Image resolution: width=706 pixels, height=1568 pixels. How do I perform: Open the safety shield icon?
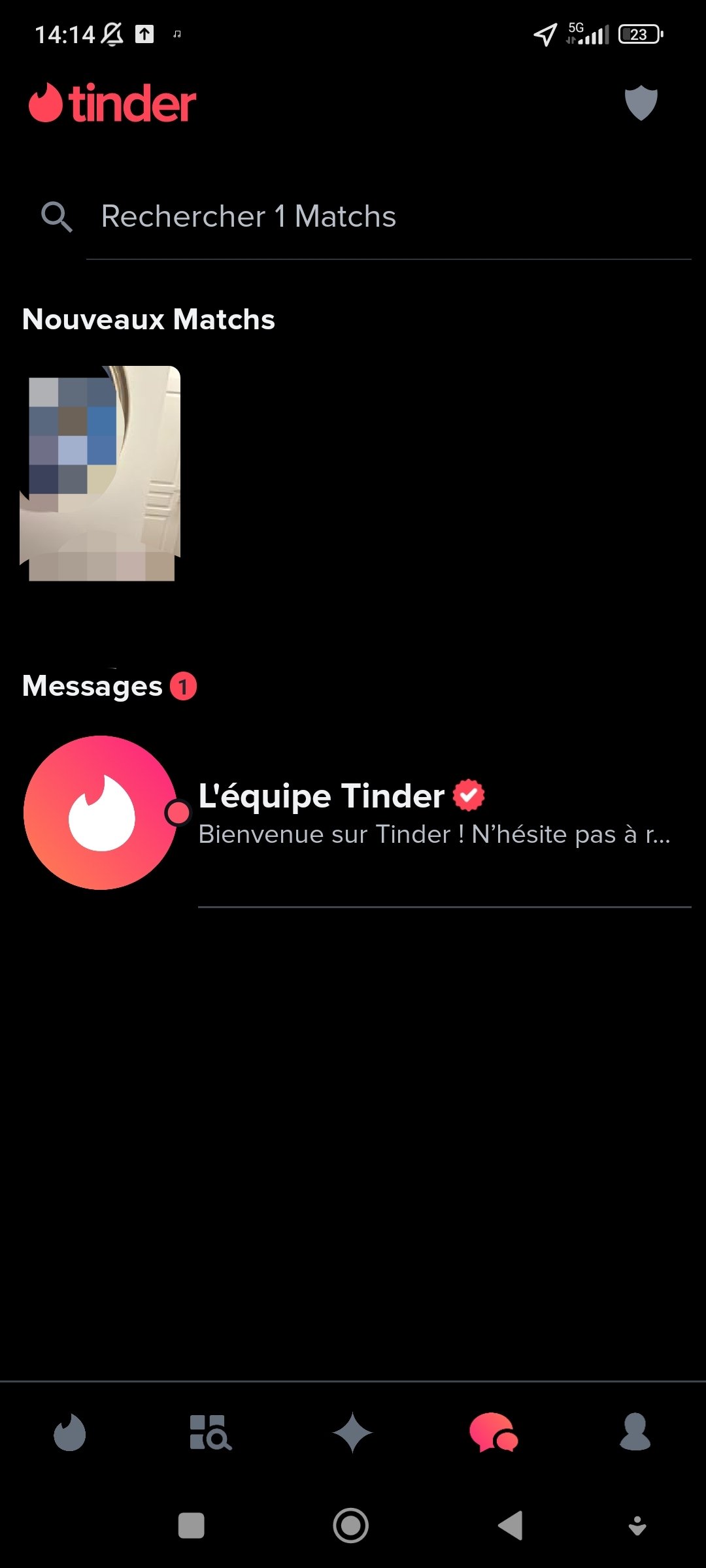pyautogui.click(x=641, y=103)
